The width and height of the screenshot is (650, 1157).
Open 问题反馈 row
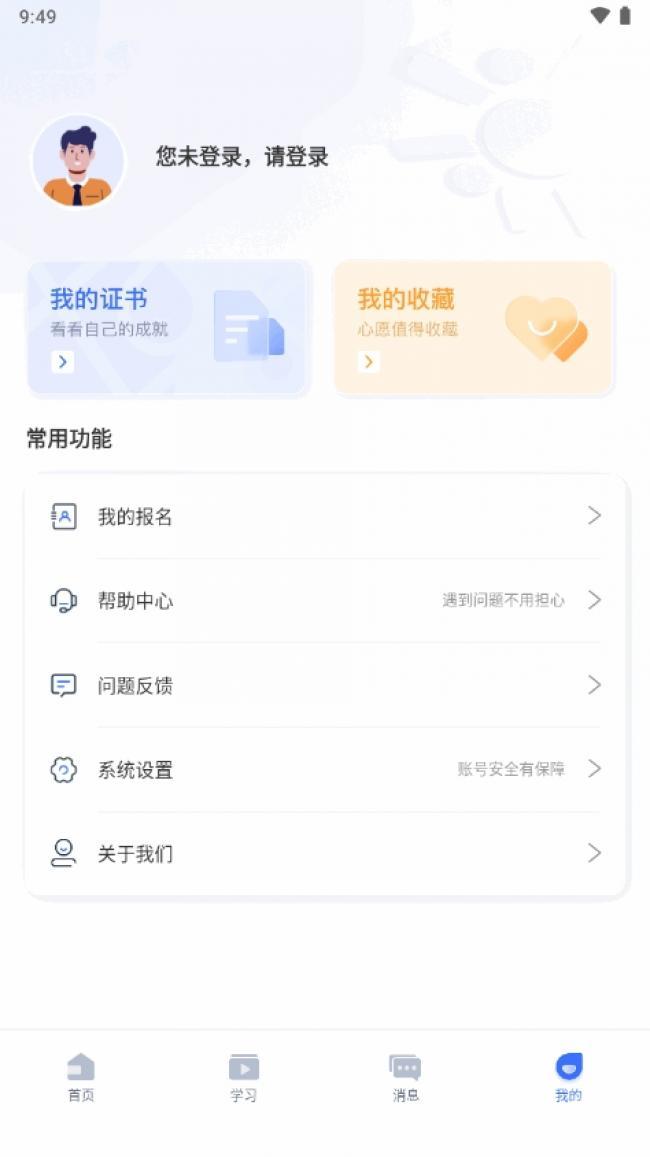coord(325,685)
